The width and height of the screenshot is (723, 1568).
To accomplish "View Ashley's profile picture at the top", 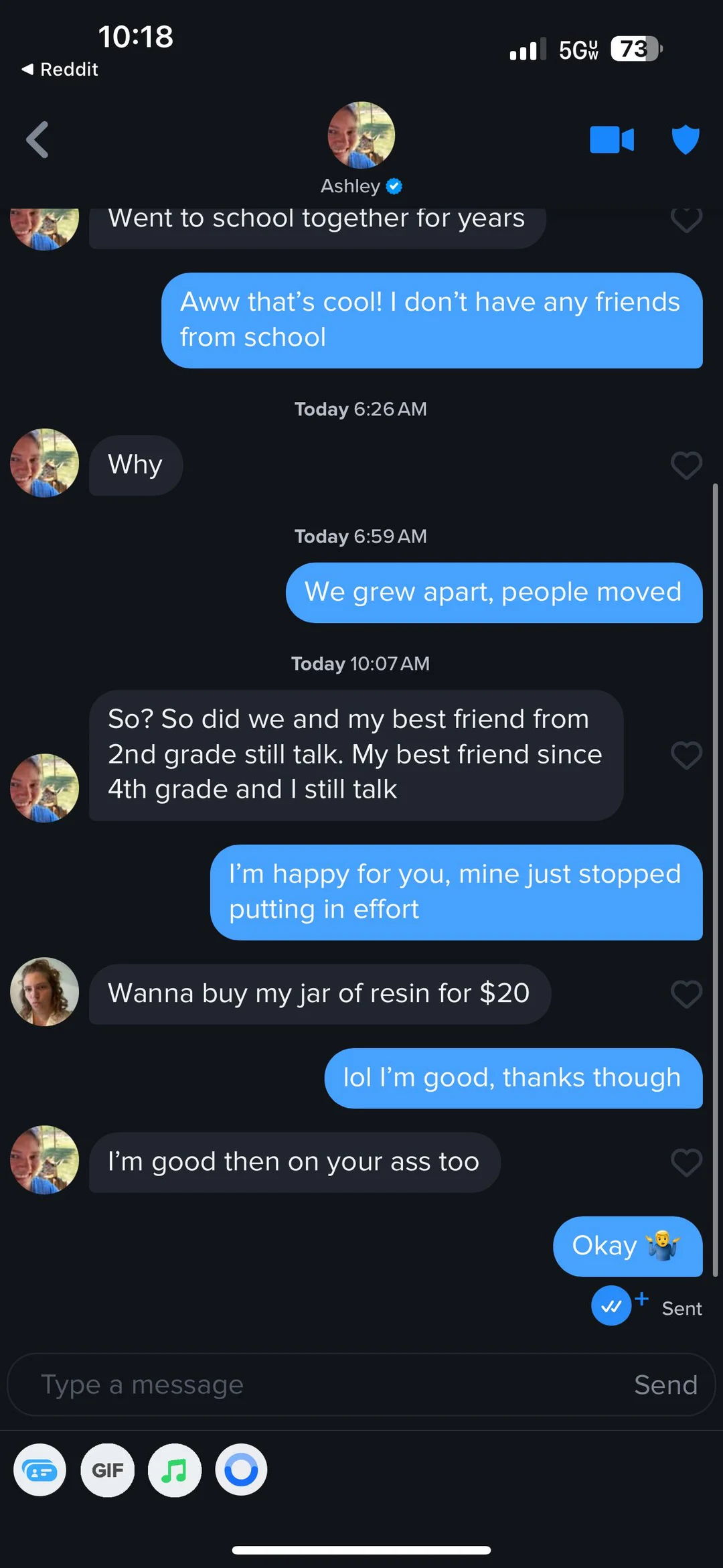I will [360, 135].
